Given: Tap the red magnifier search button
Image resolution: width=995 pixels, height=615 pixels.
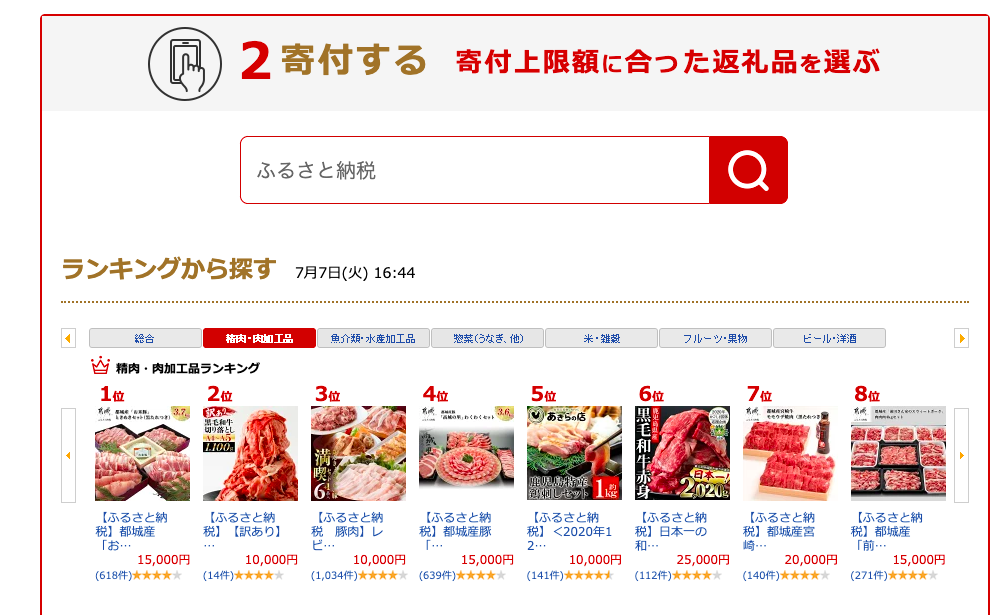Looking at the screenshot, I should (747, 170).
